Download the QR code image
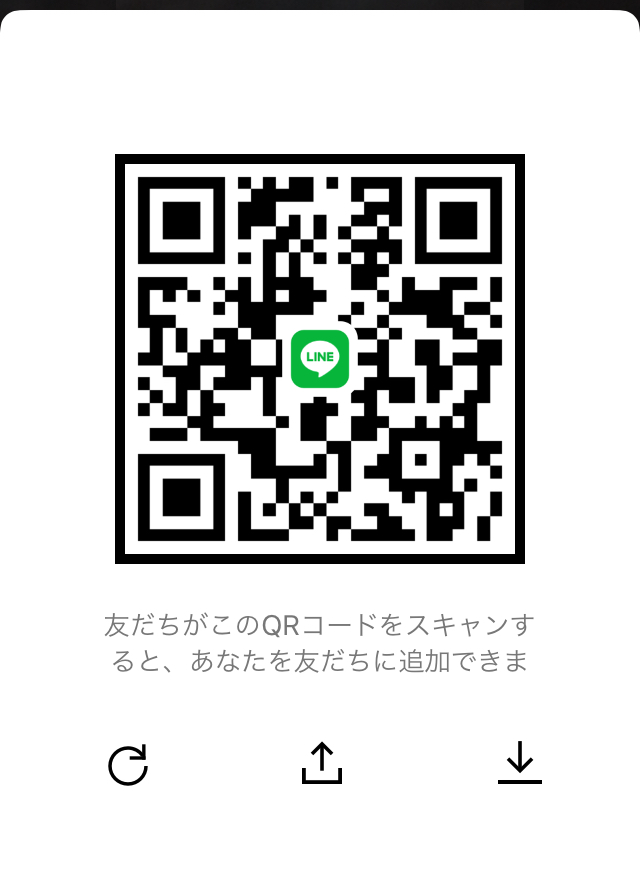Viewport: 640px width, 882px height. 519,763
